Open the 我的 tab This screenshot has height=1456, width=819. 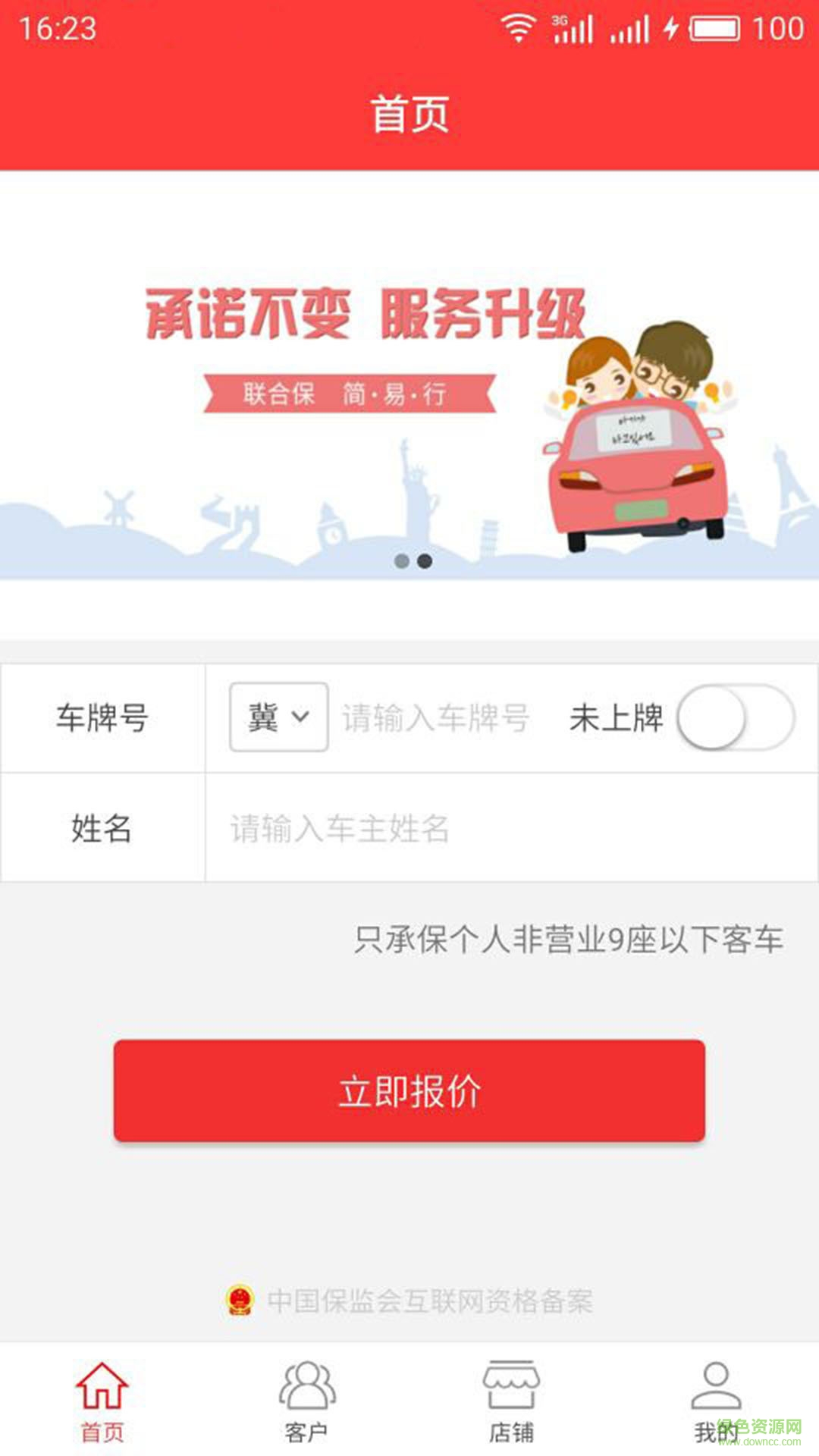(715, 1401)
